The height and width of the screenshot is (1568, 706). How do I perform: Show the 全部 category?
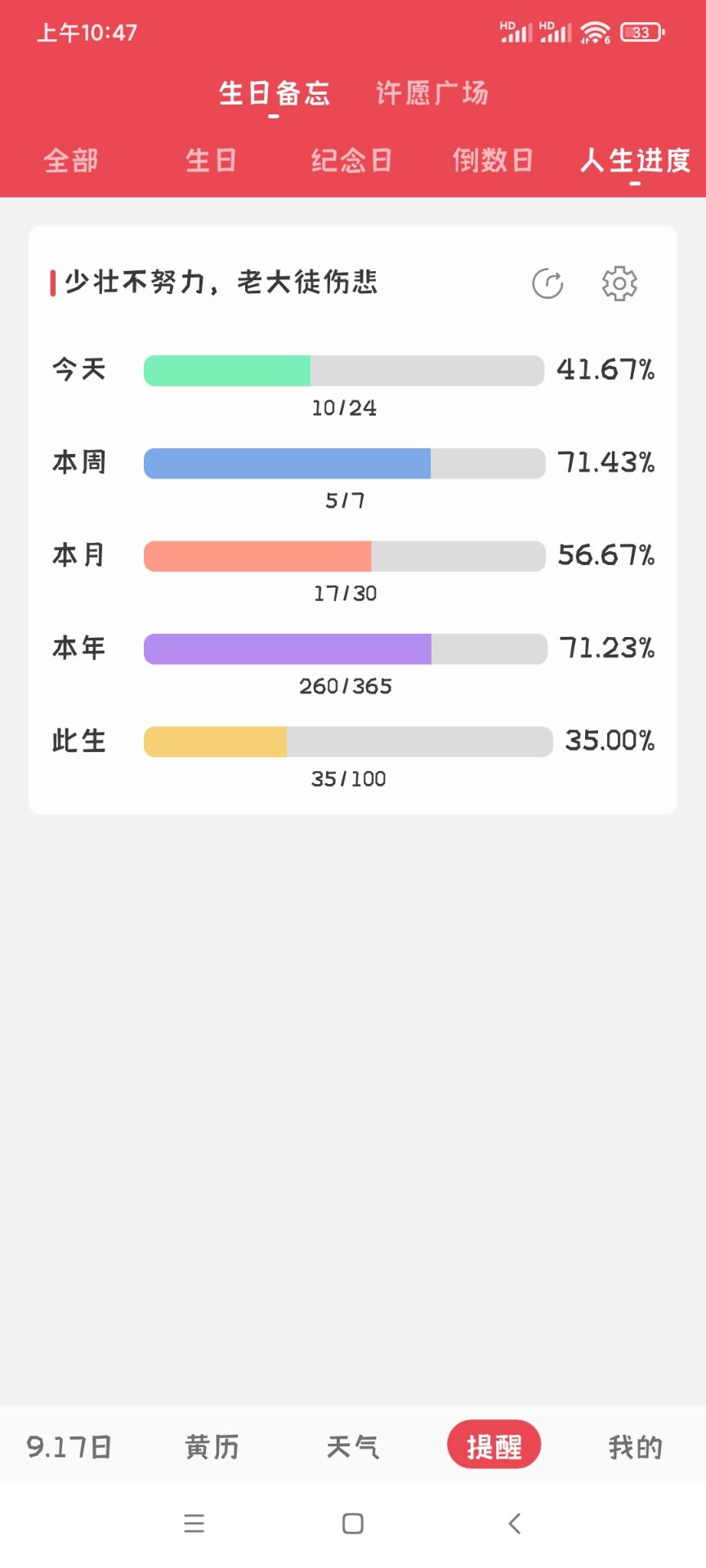coord(71,160)
